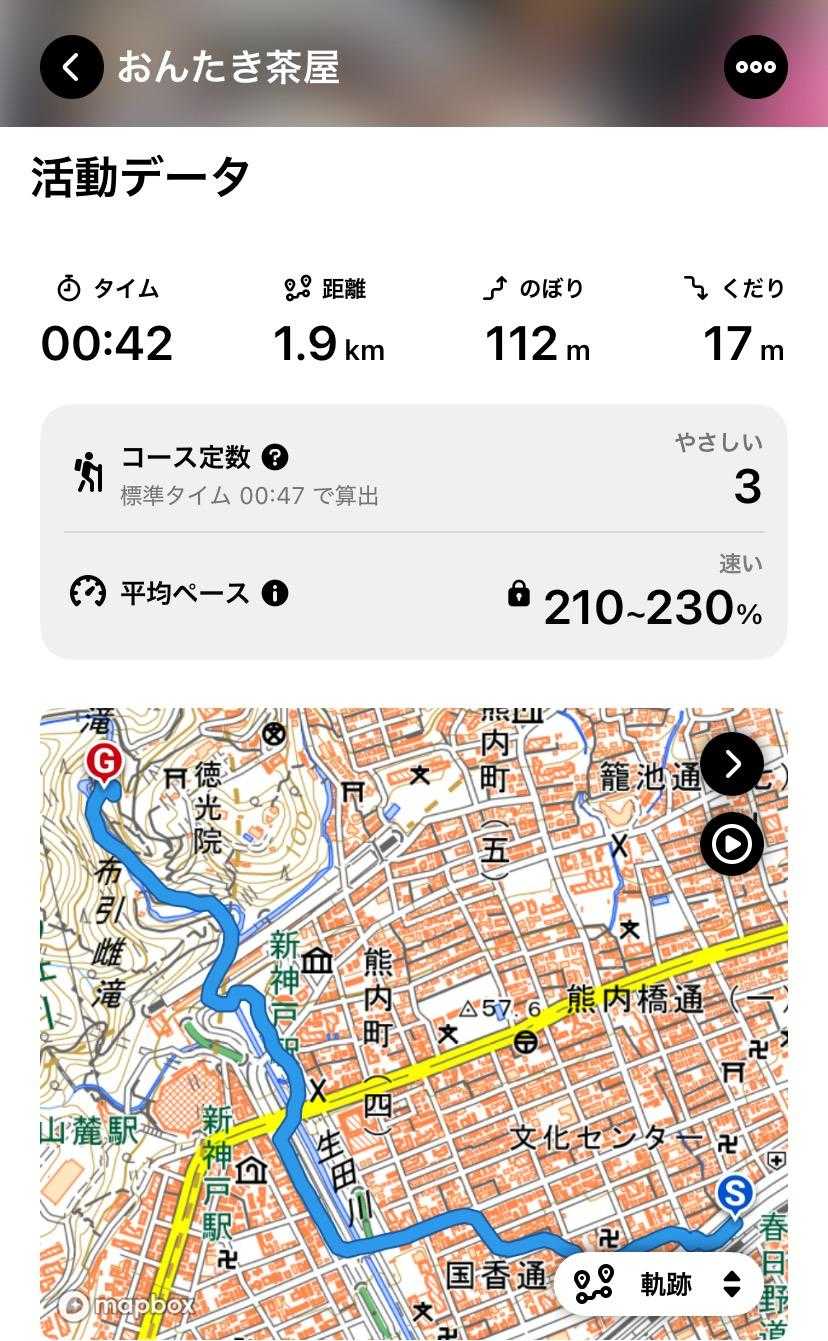Tap the goal marker G on map

104,763
